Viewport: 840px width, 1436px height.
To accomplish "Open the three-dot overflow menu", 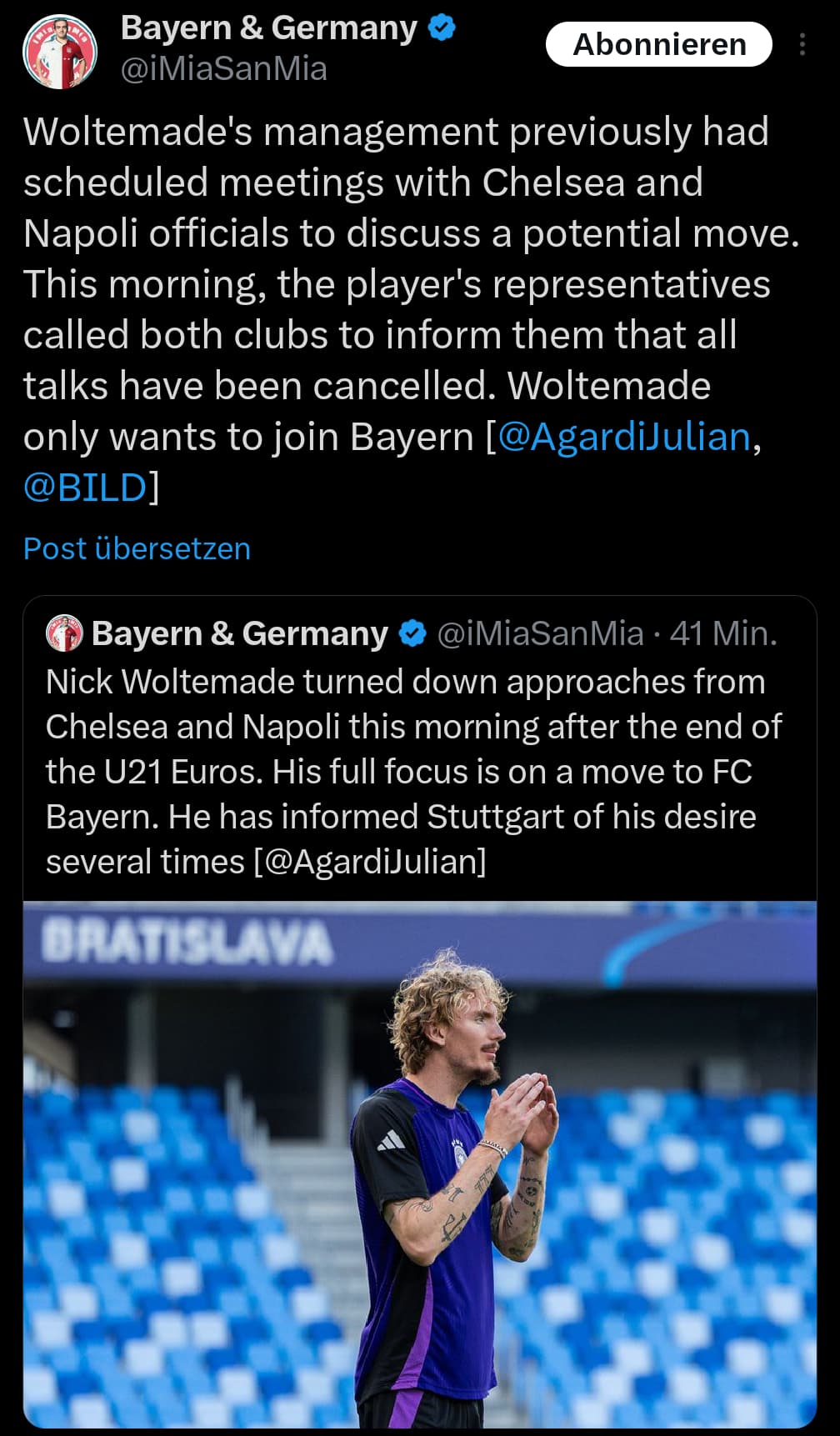I will tap(802, 44).
